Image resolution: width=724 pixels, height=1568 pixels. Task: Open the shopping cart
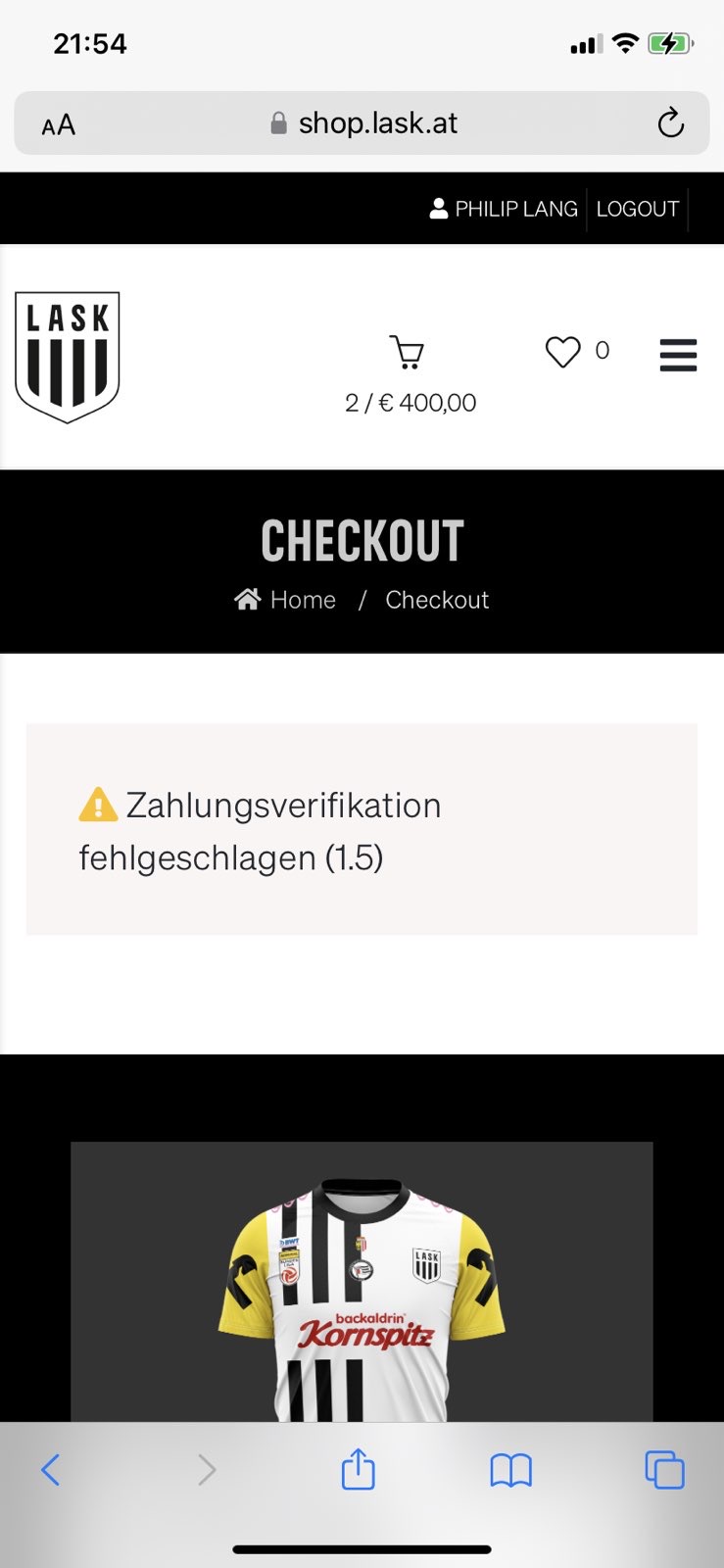point(408,353)
